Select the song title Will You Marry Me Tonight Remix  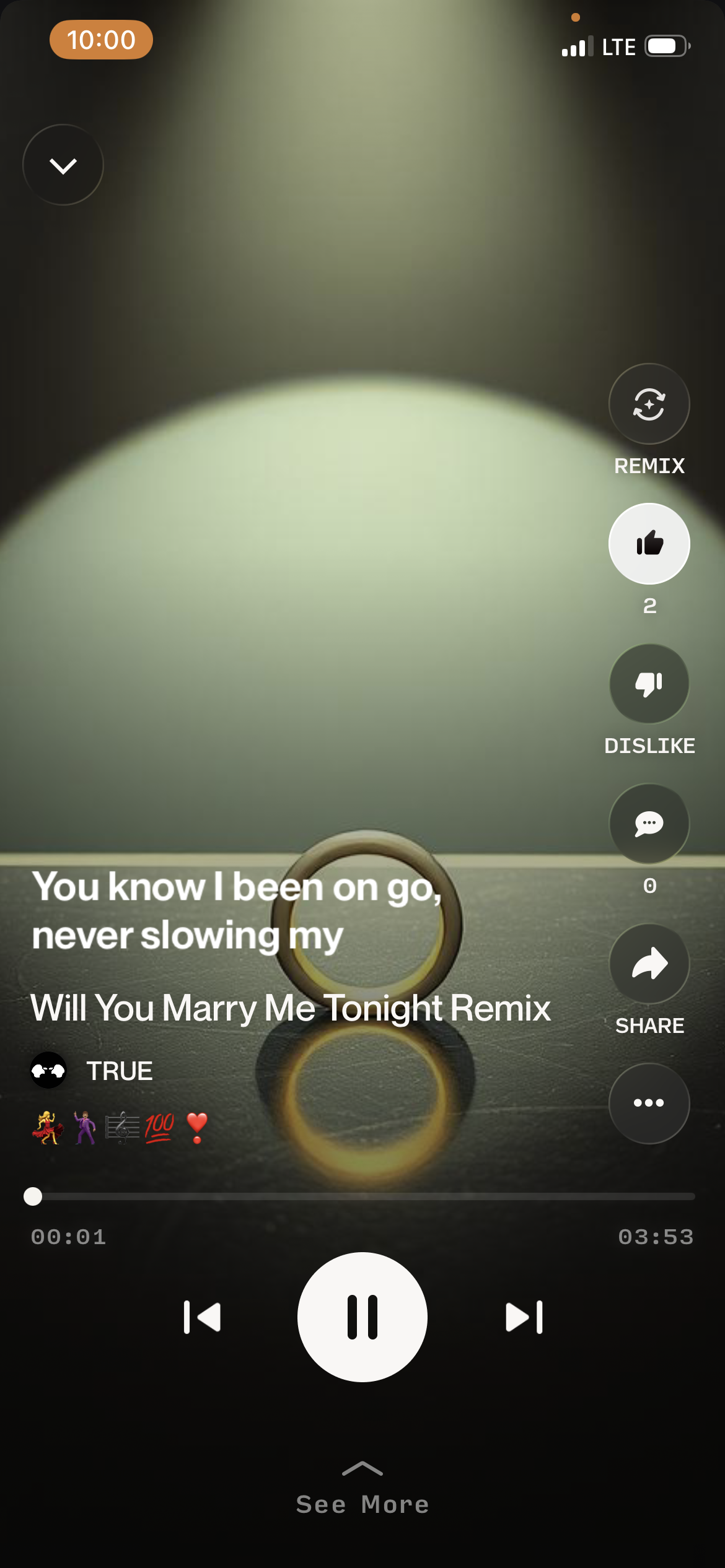291,1008
